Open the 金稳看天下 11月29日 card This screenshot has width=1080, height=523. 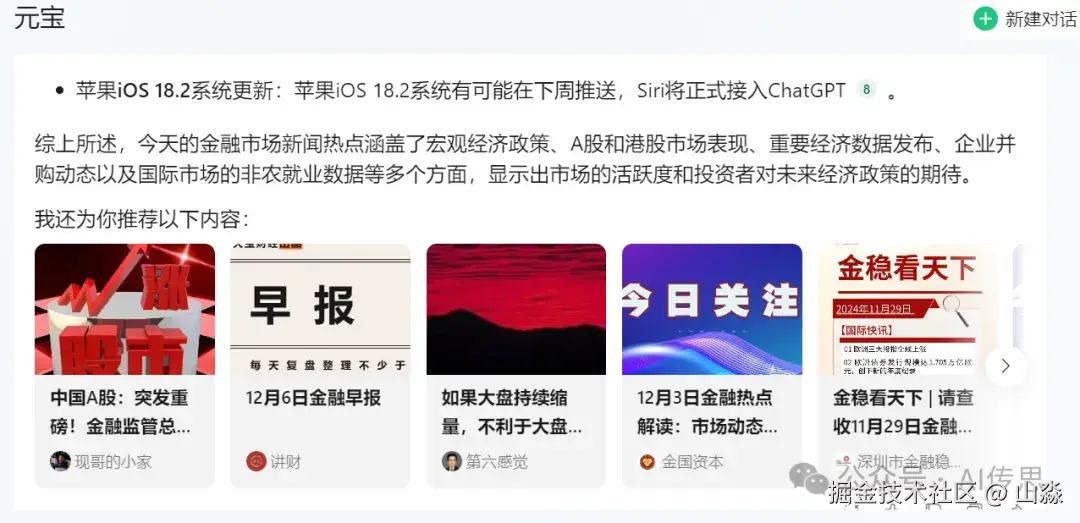point(906,365)
